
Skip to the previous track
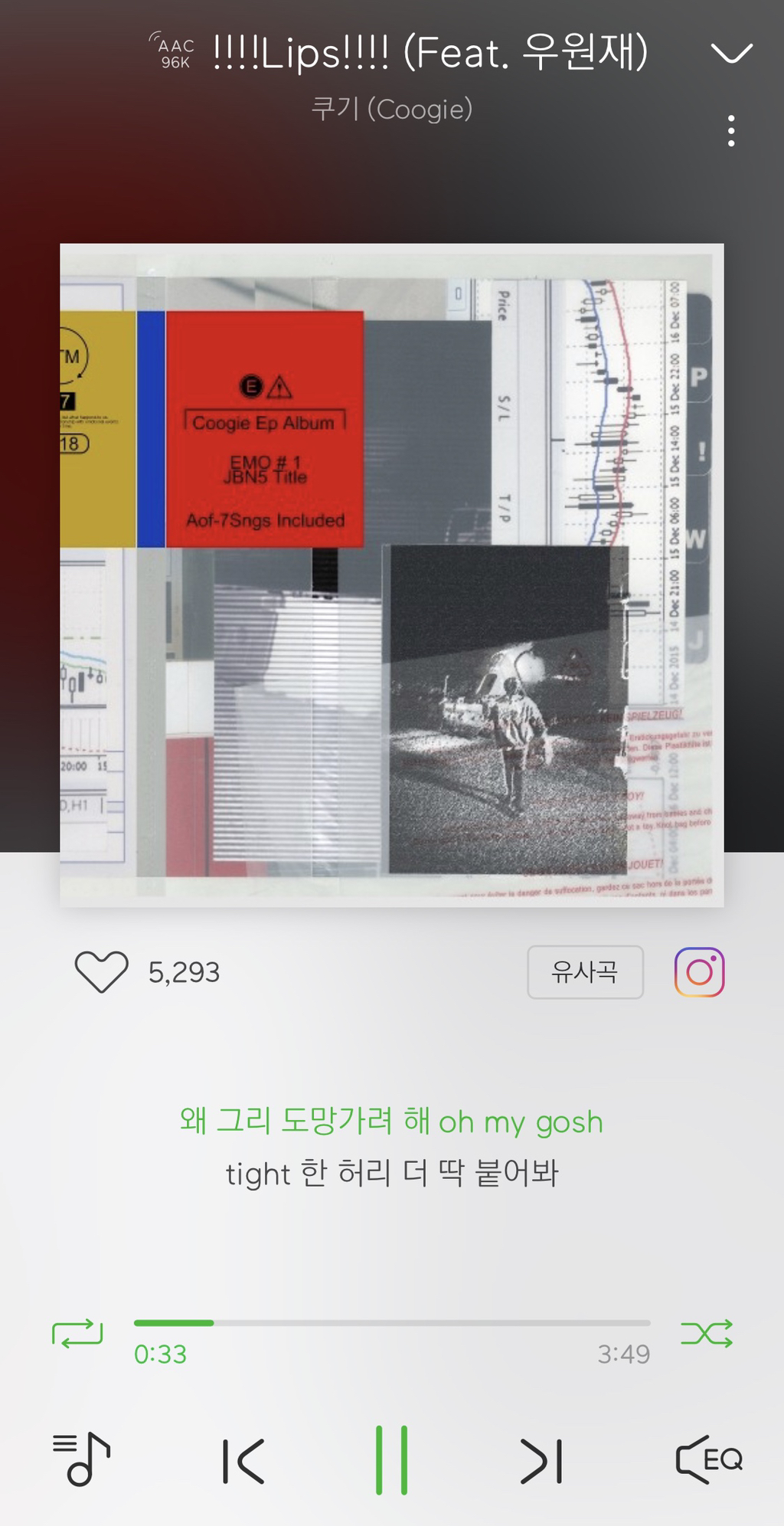click(243, 1461)
